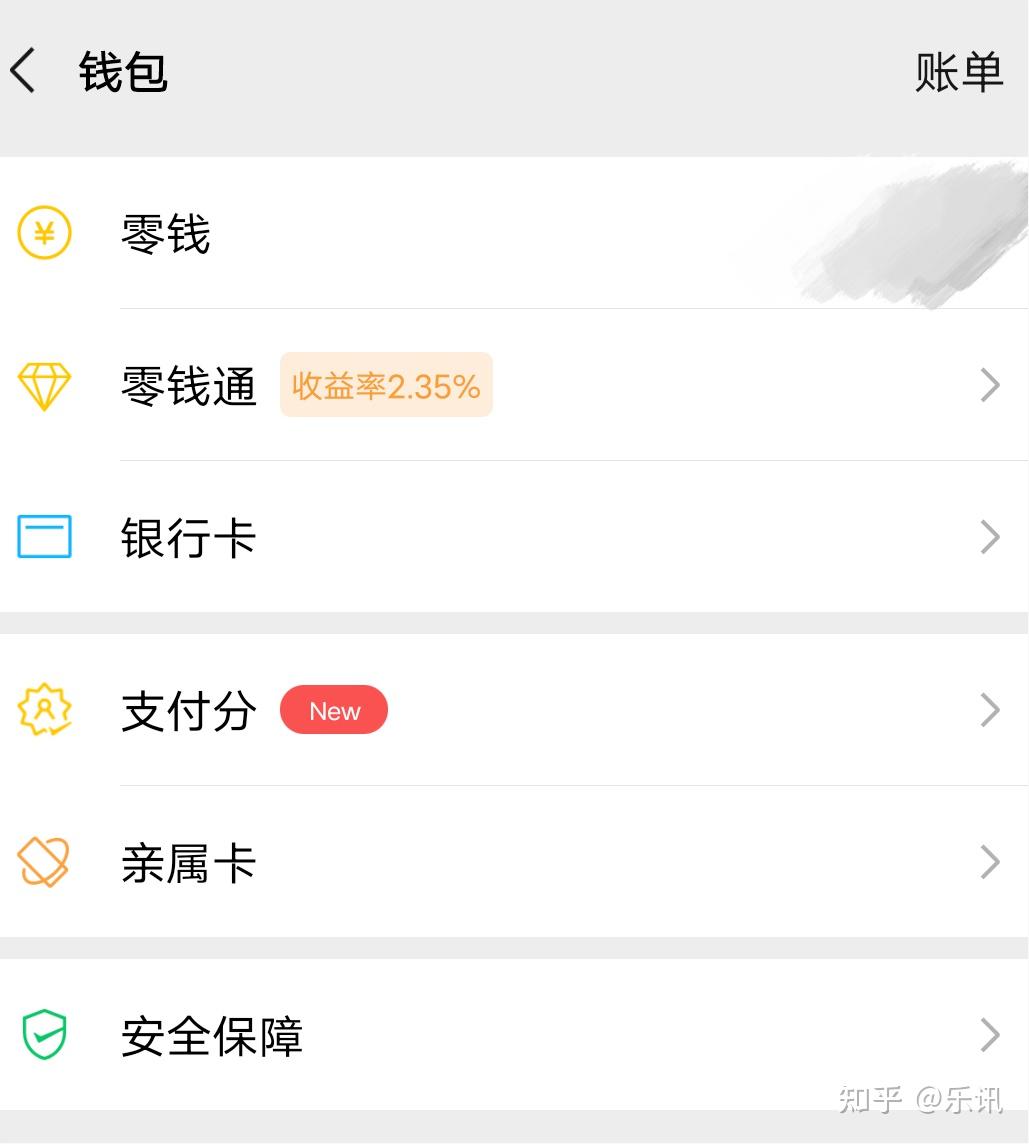Select the 钱包 page title

coord(122,72)
